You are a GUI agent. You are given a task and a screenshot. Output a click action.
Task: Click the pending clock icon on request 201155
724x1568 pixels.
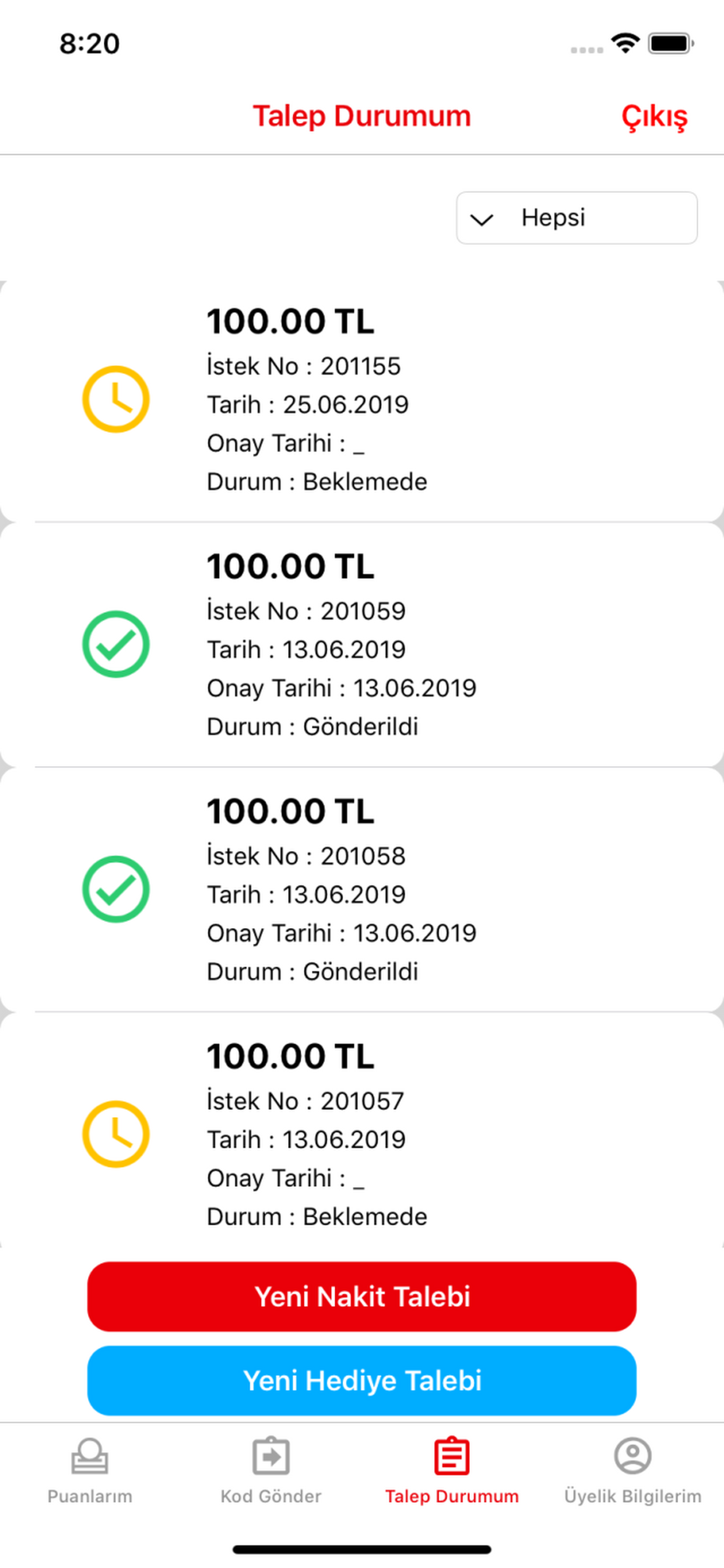point(115,398)
